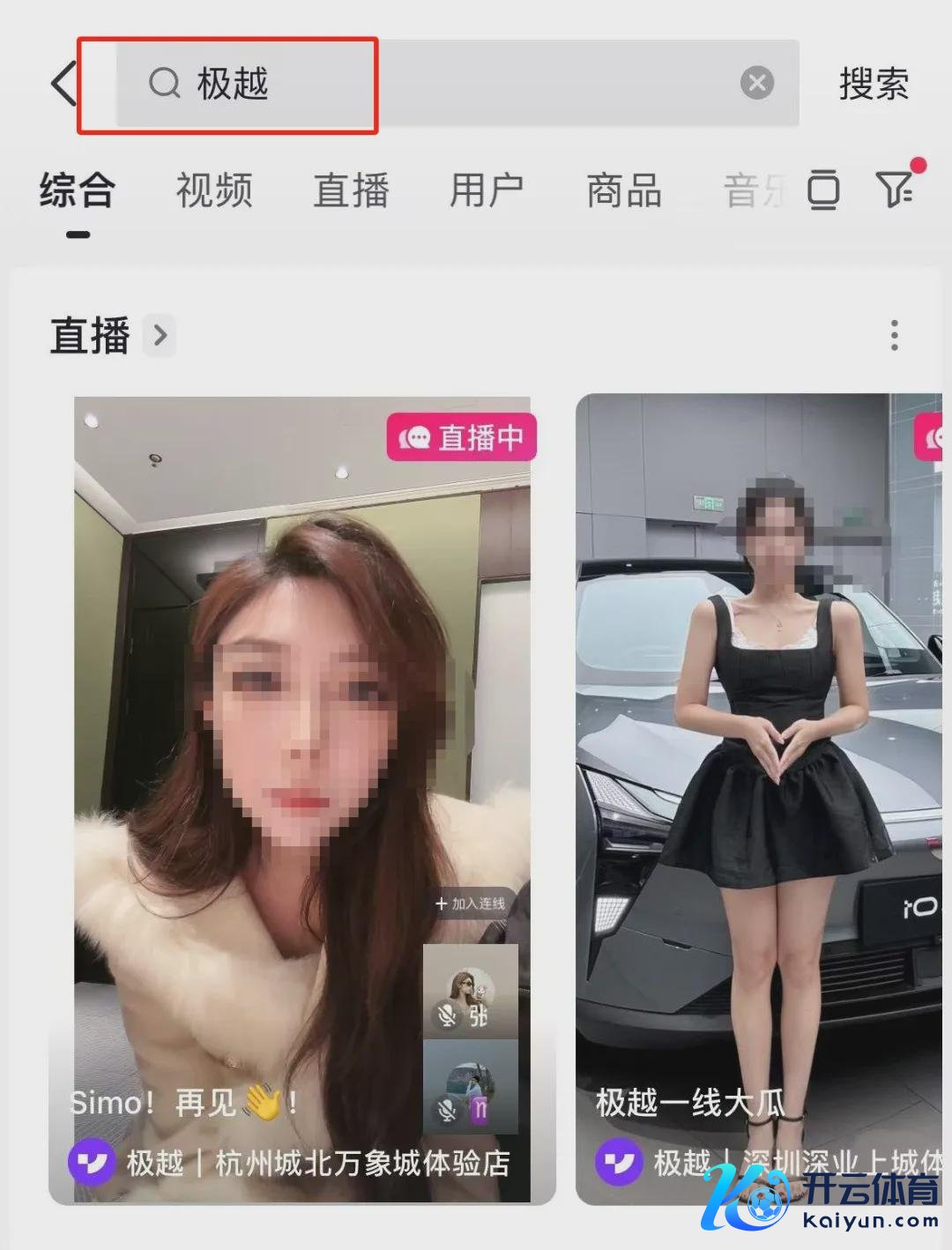Image resolution: width=952 pixels, height=1250 pixels.
Task: Expand the 直播 section chevron
Action: pos(160,336)
